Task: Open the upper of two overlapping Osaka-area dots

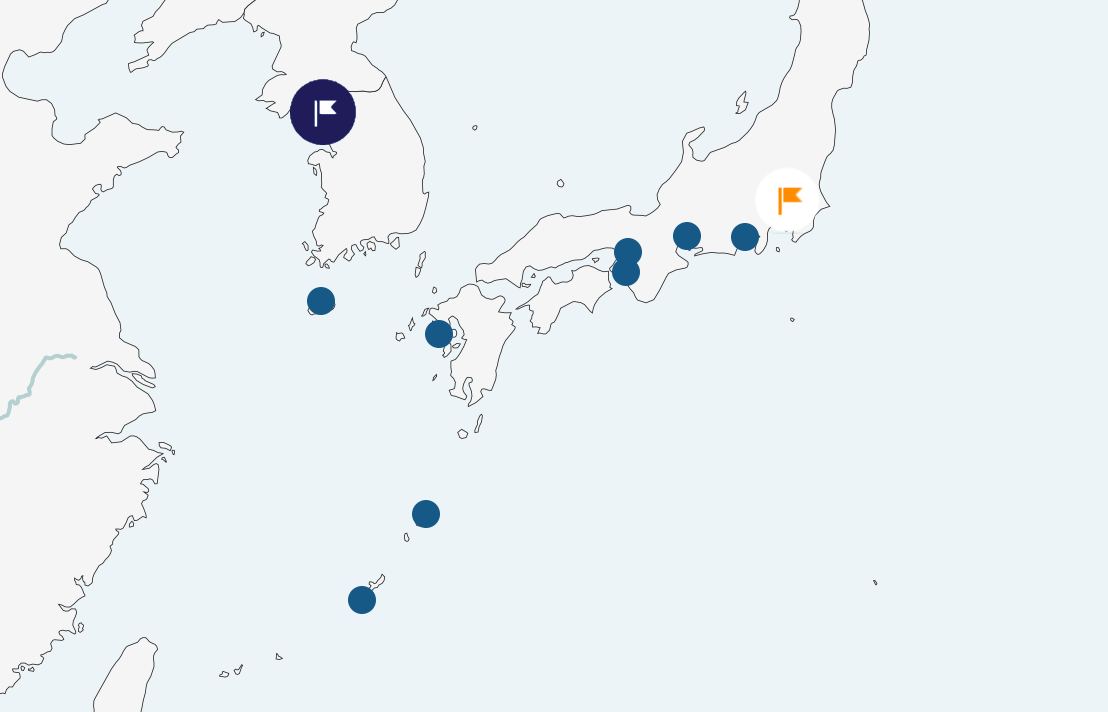Action: (628, 250)
